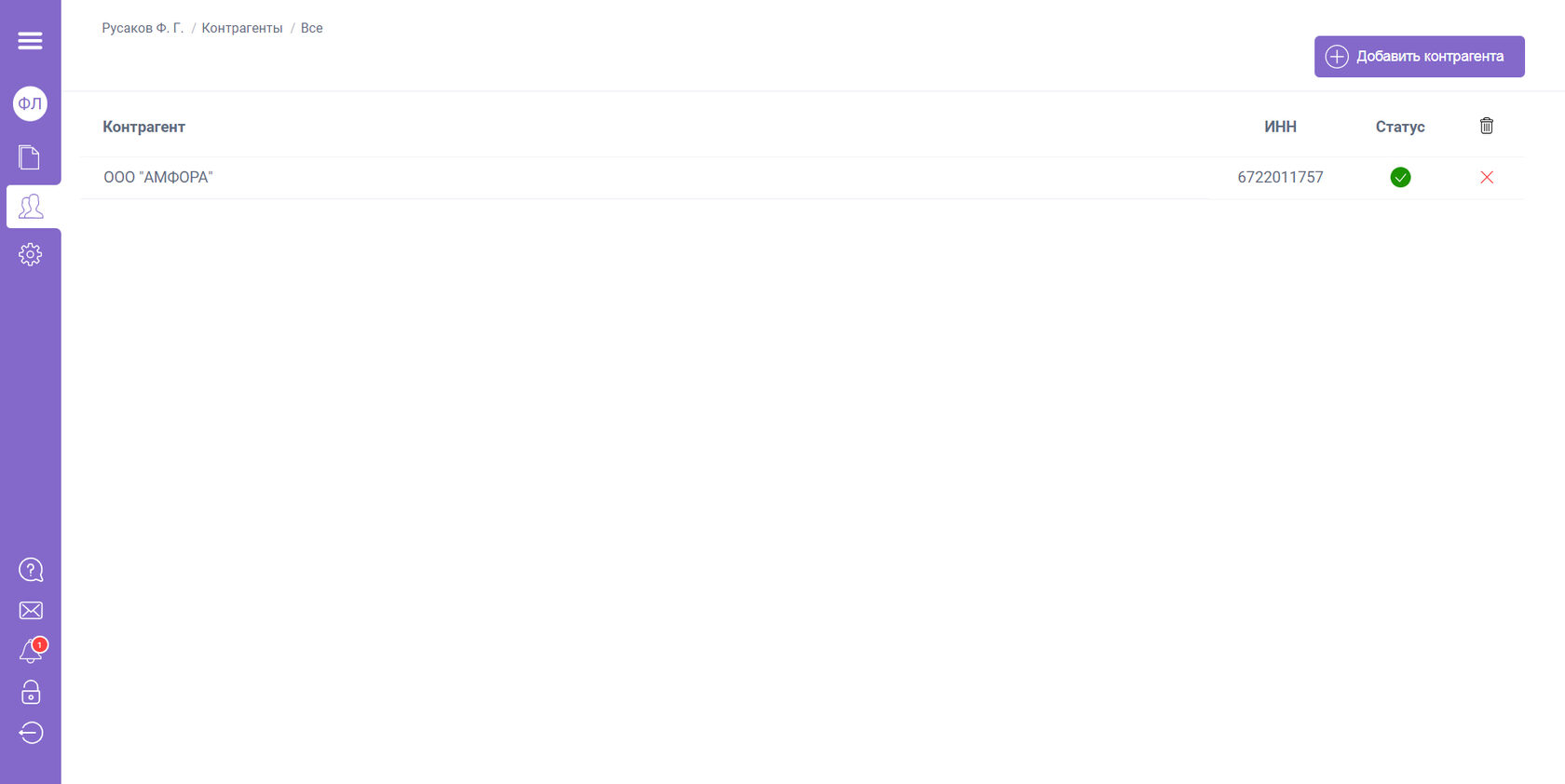This screenshot has width=1565, height=784.
Task: Delete ООО "АМФОРА" with red cross
Action: click(1487, 177)
